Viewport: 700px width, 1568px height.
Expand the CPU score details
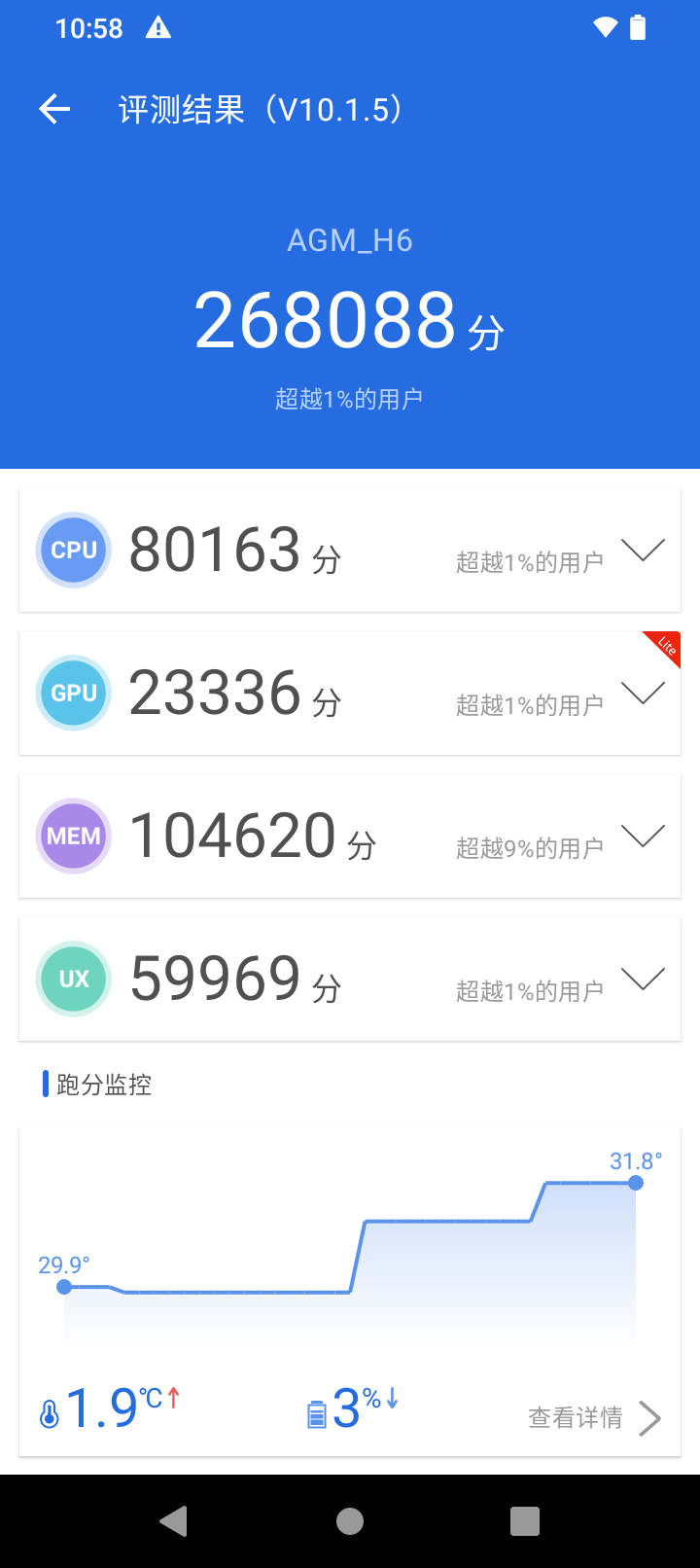643,550
